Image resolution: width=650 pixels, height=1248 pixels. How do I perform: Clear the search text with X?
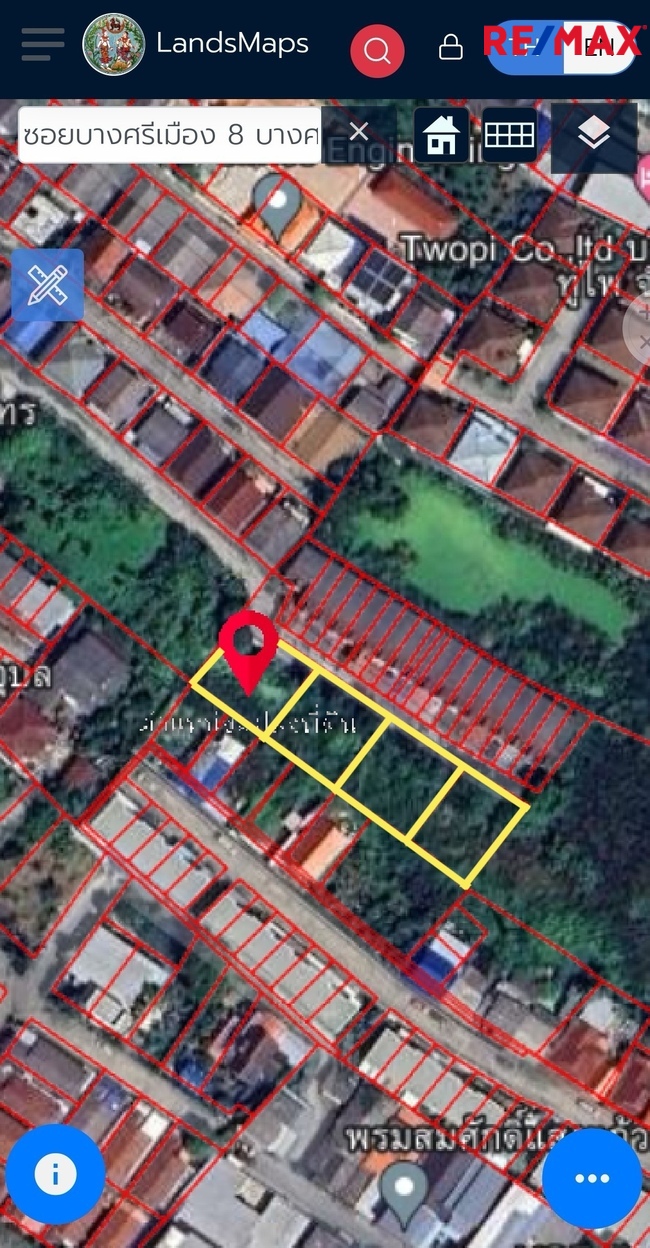[359, 132]
